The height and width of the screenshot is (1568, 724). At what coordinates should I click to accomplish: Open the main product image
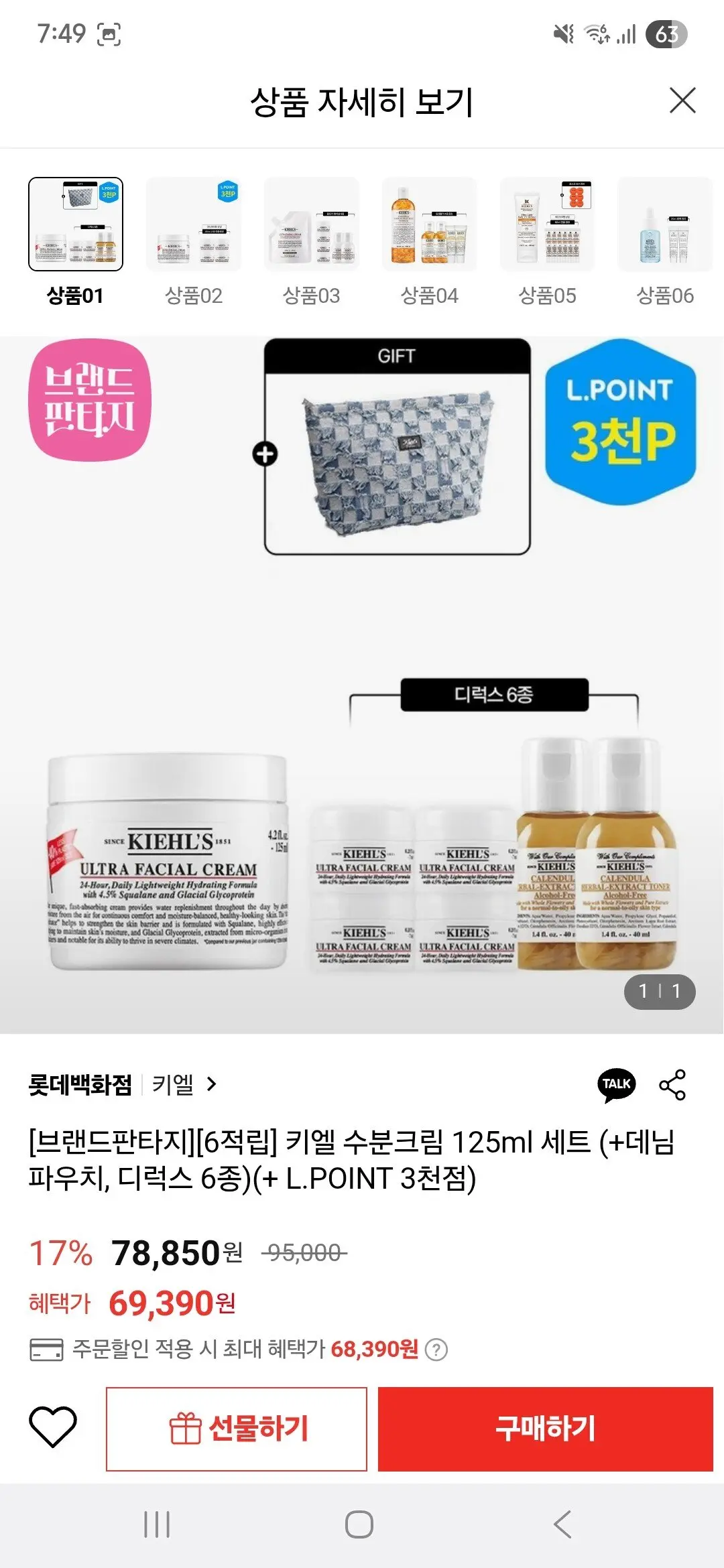coord(362,685)
